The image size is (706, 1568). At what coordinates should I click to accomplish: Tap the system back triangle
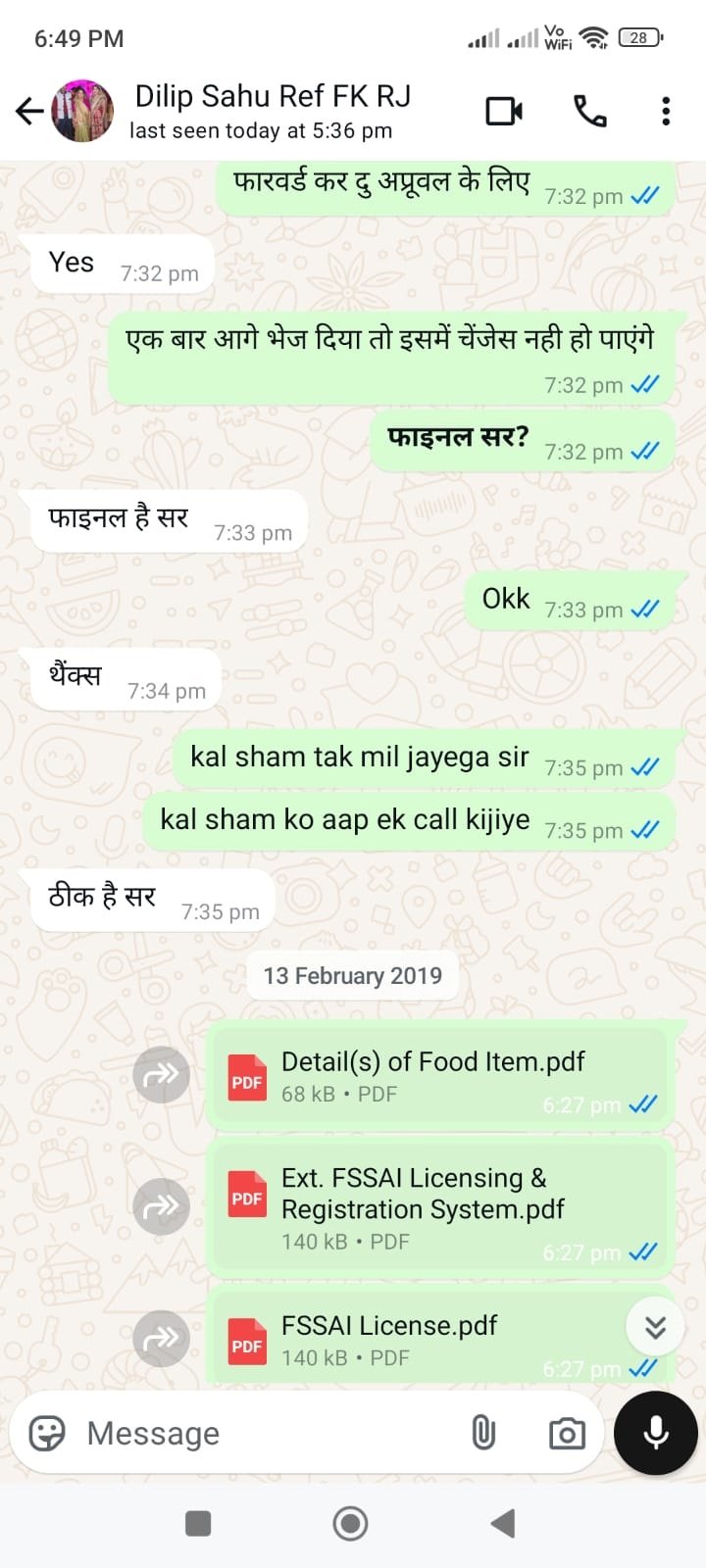coord(503,1523)
